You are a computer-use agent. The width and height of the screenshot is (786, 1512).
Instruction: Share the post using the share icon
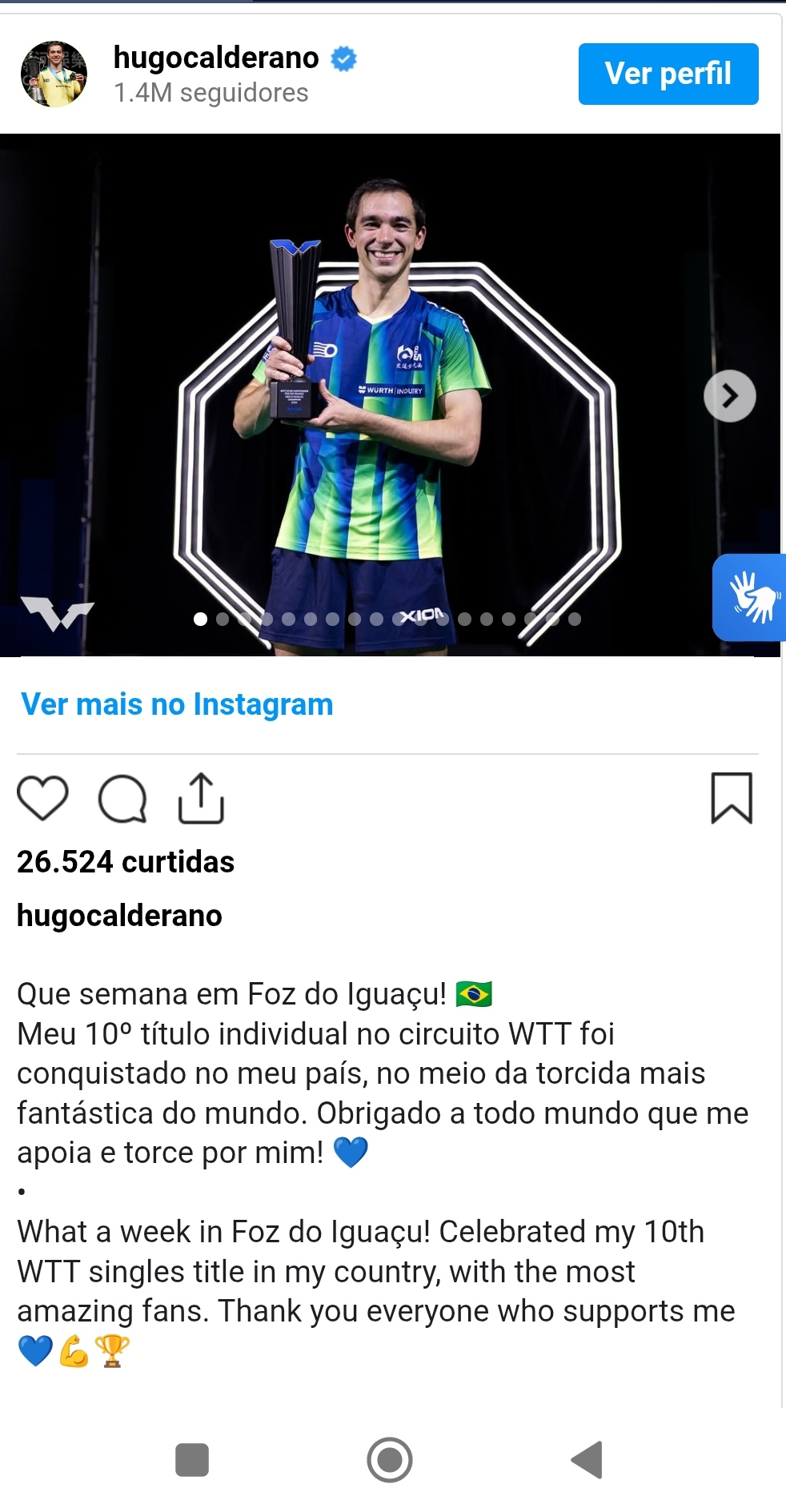click(x=200, y=798)
